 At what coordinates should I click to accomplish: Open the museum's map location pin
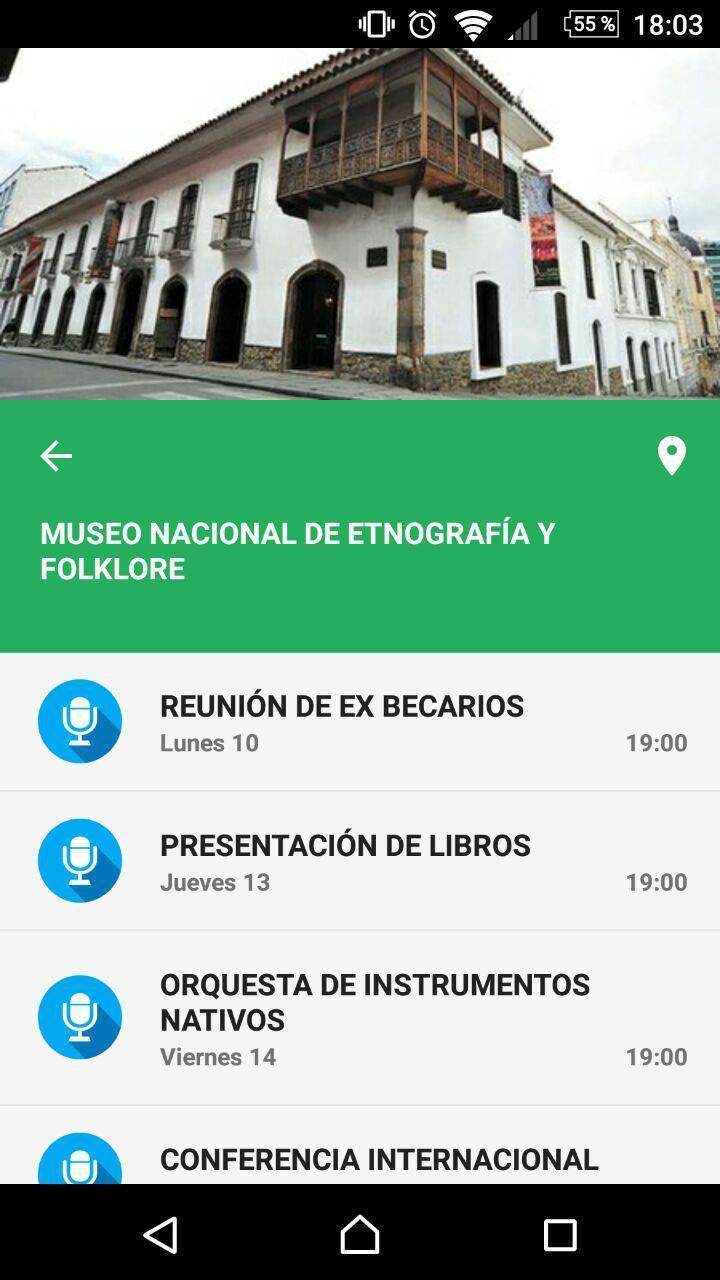(671, 456)
